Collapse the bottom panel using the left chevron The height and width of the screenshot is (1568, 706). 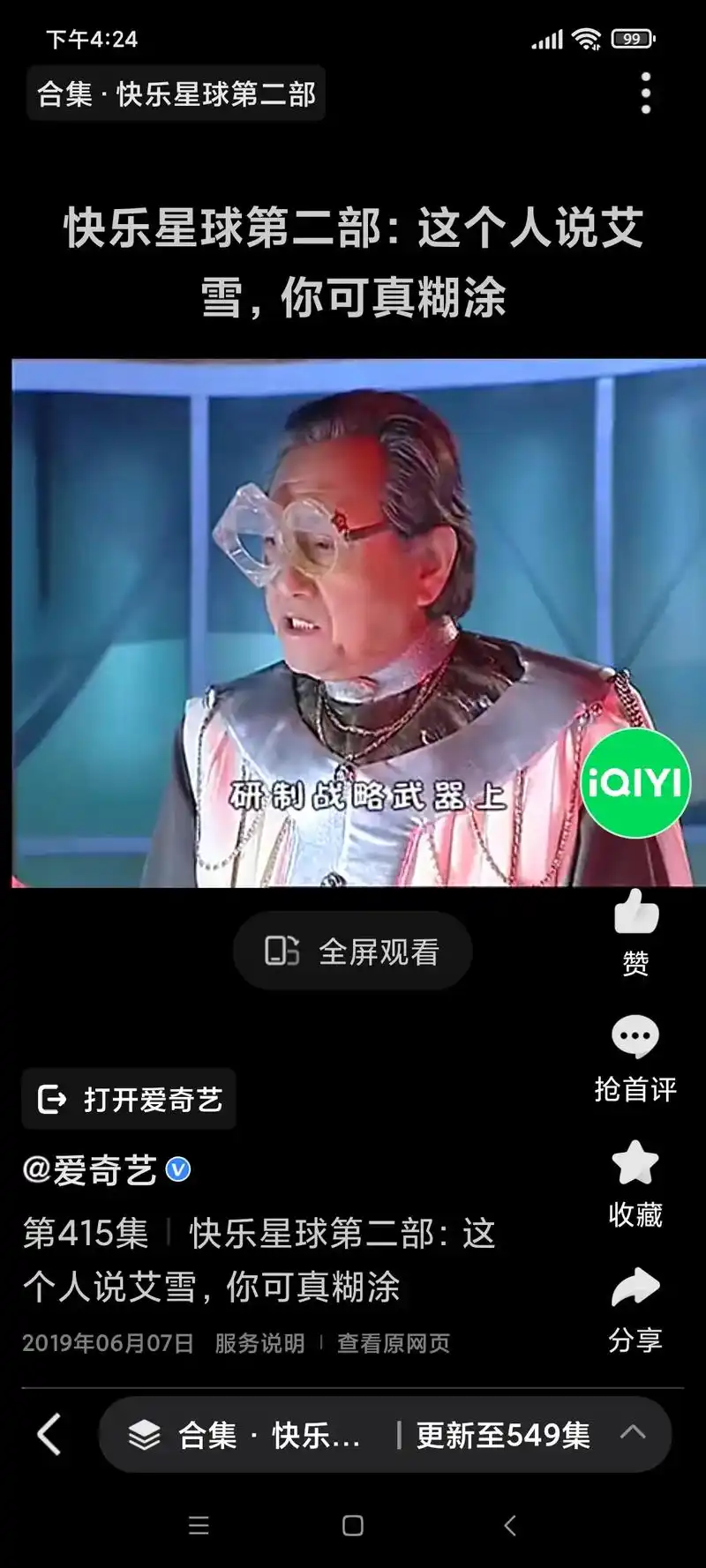49,1436
